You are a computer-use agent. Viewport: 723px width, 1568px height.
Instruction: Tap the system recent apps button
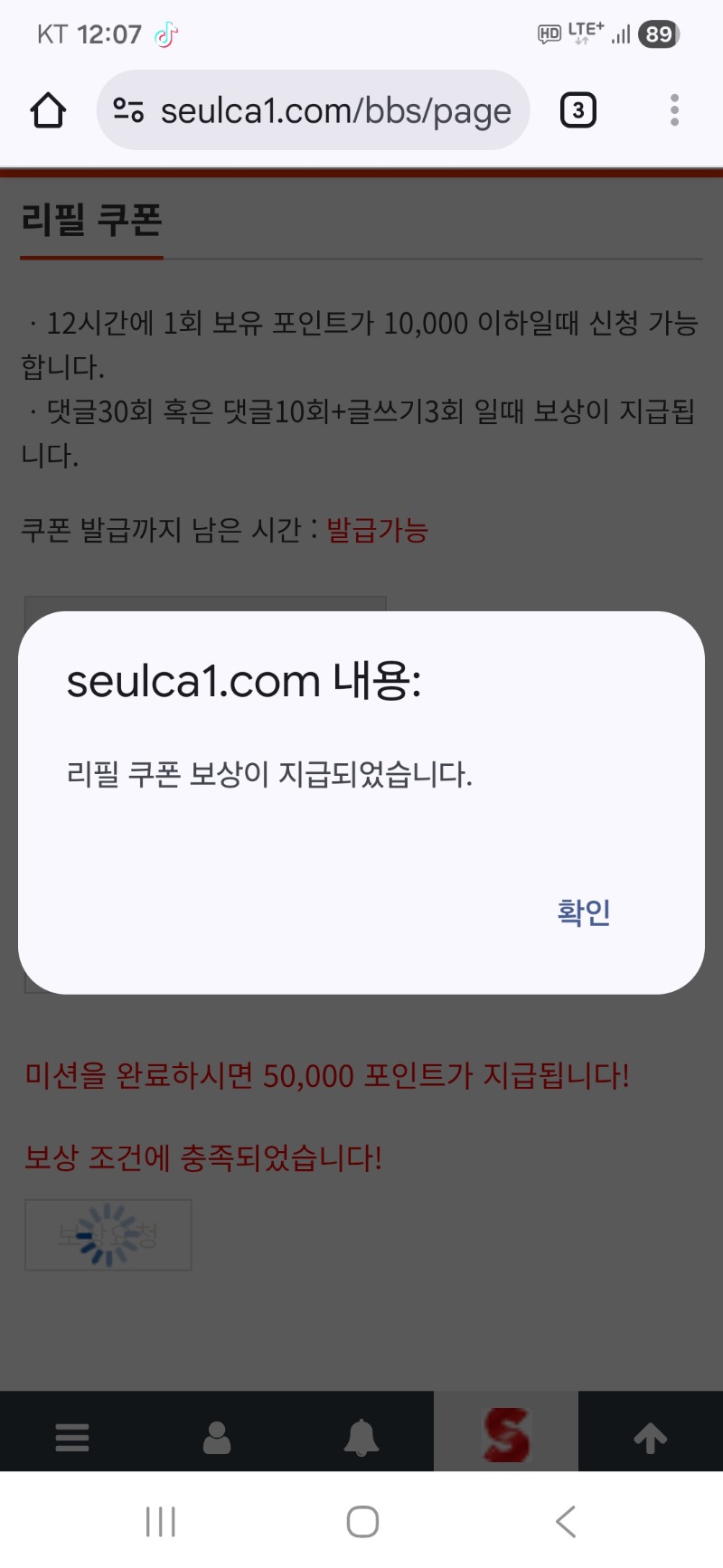pos(161,1521)
